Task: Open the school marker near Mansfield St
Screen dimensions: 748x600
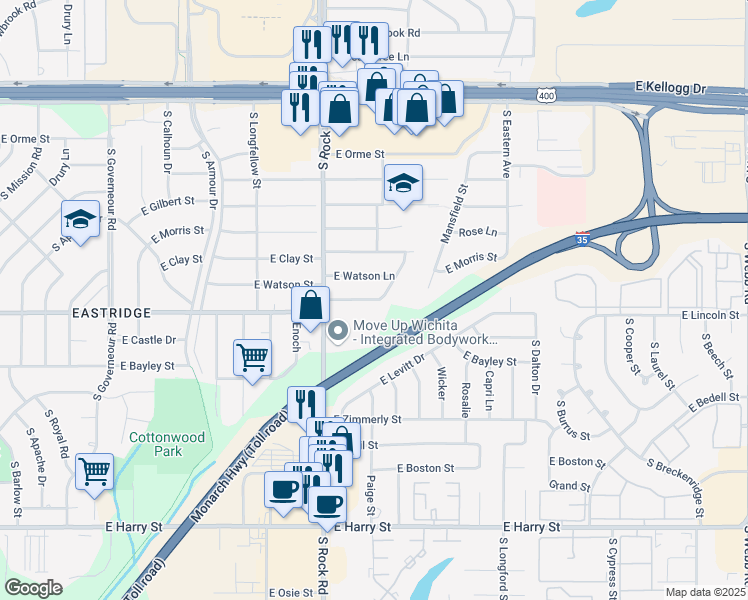Action: (403, 186)
